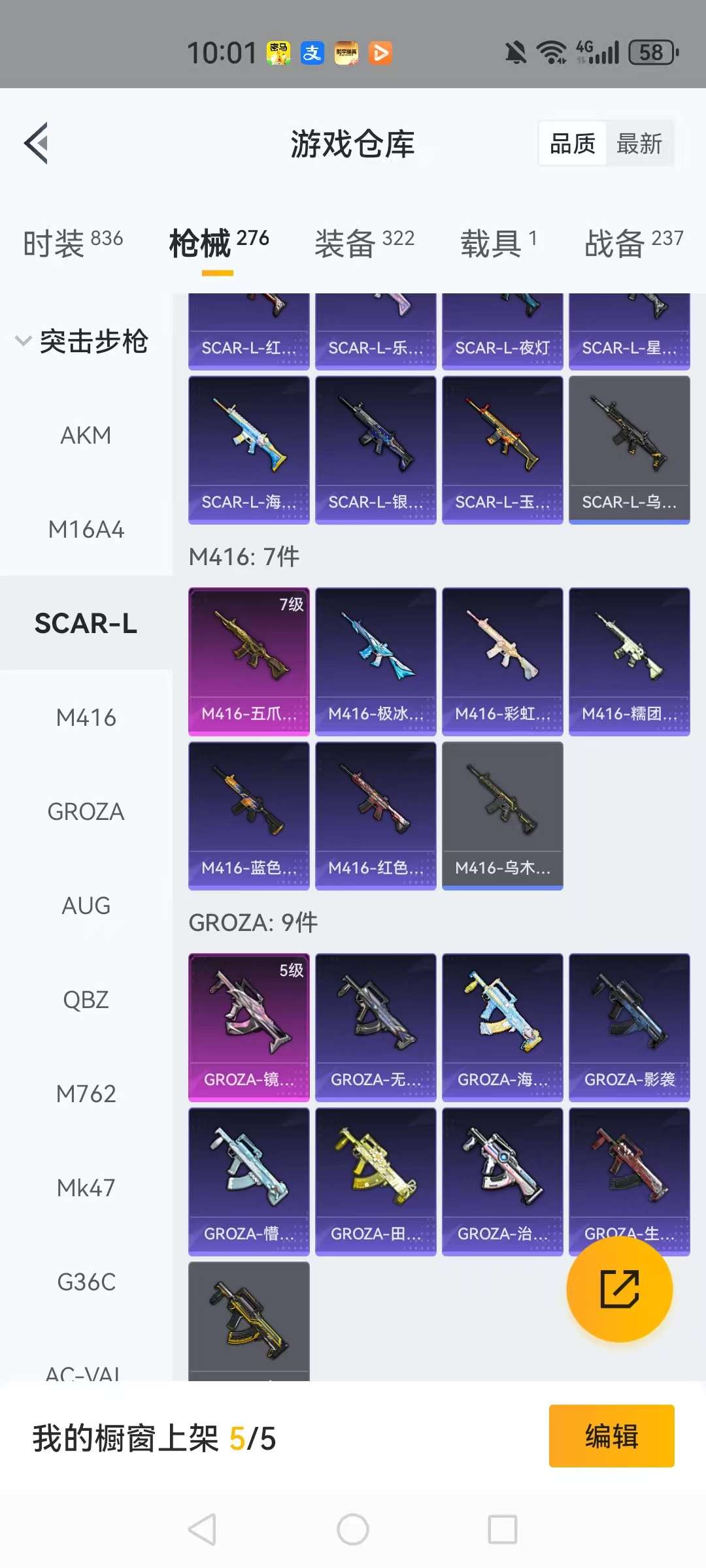Open the GROZA-镜 level 5 skin

248,1027
